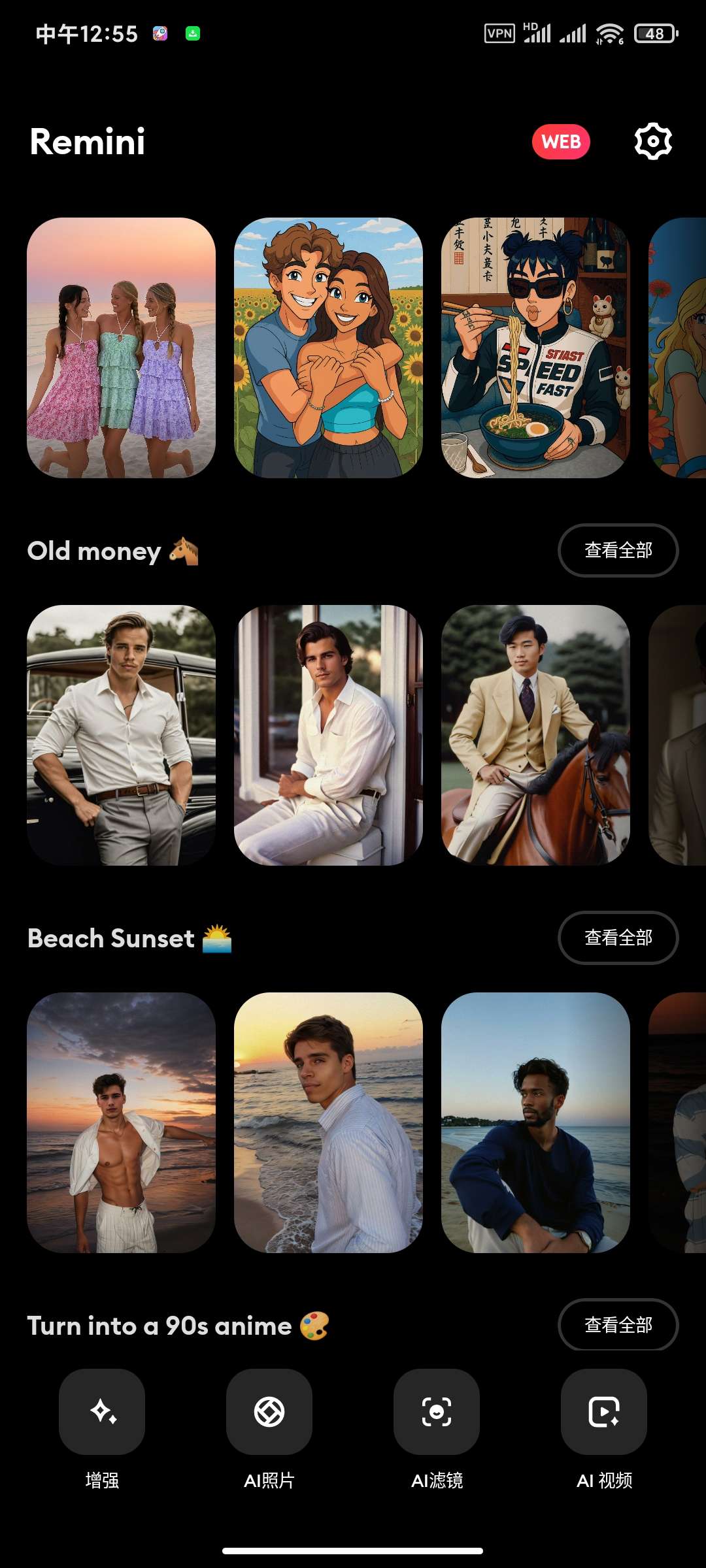The width and height of the screenshot is (706, 1568).
Task: Open the settings gear icon
Action: tap(653, 141)
